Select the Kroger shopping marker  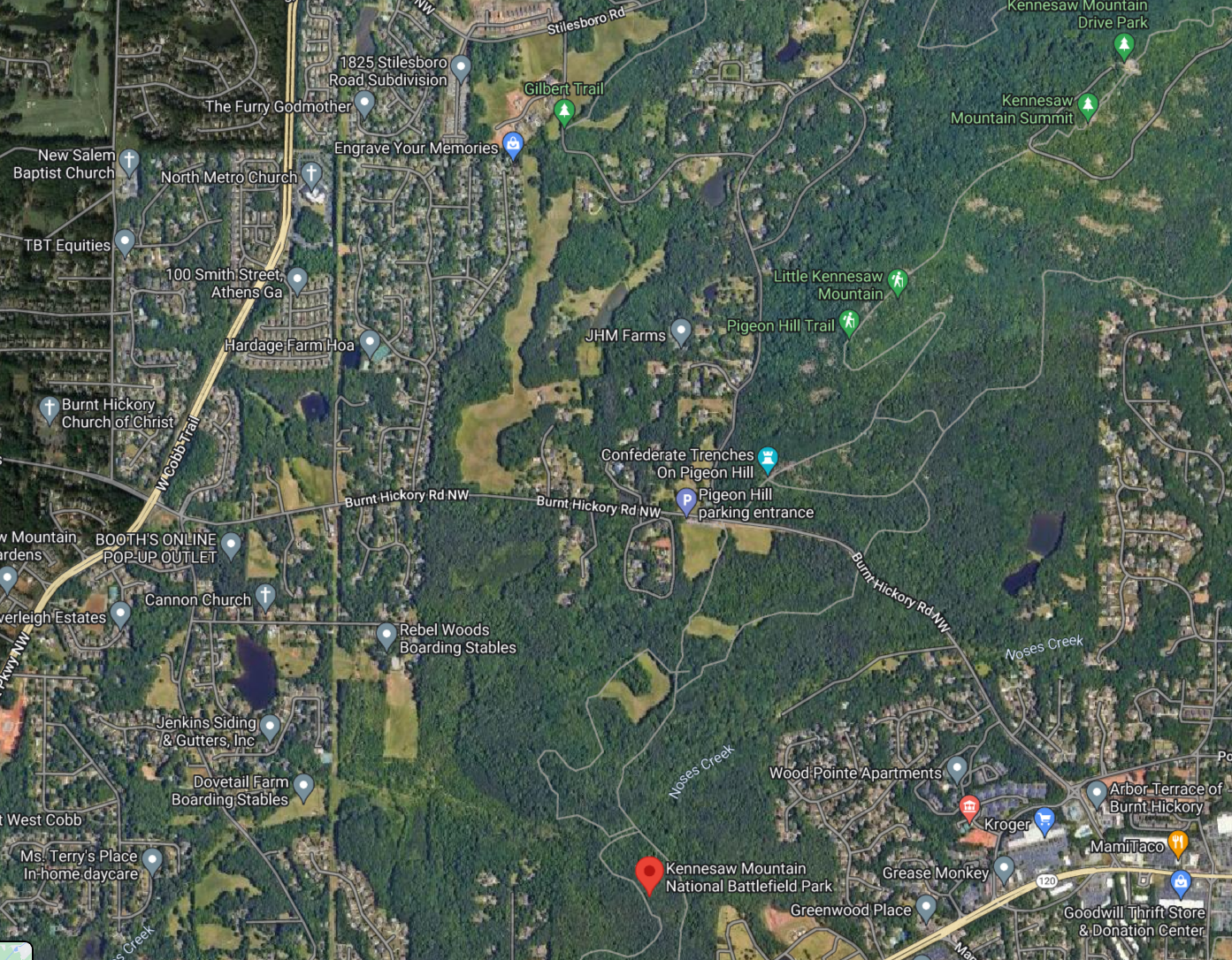(x=1044, y=820)
